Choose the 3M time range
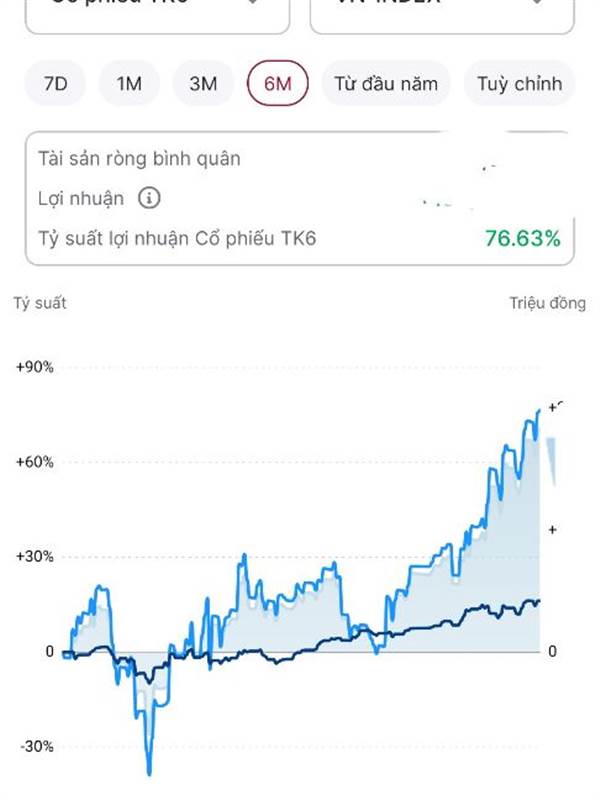 [203, 84]
